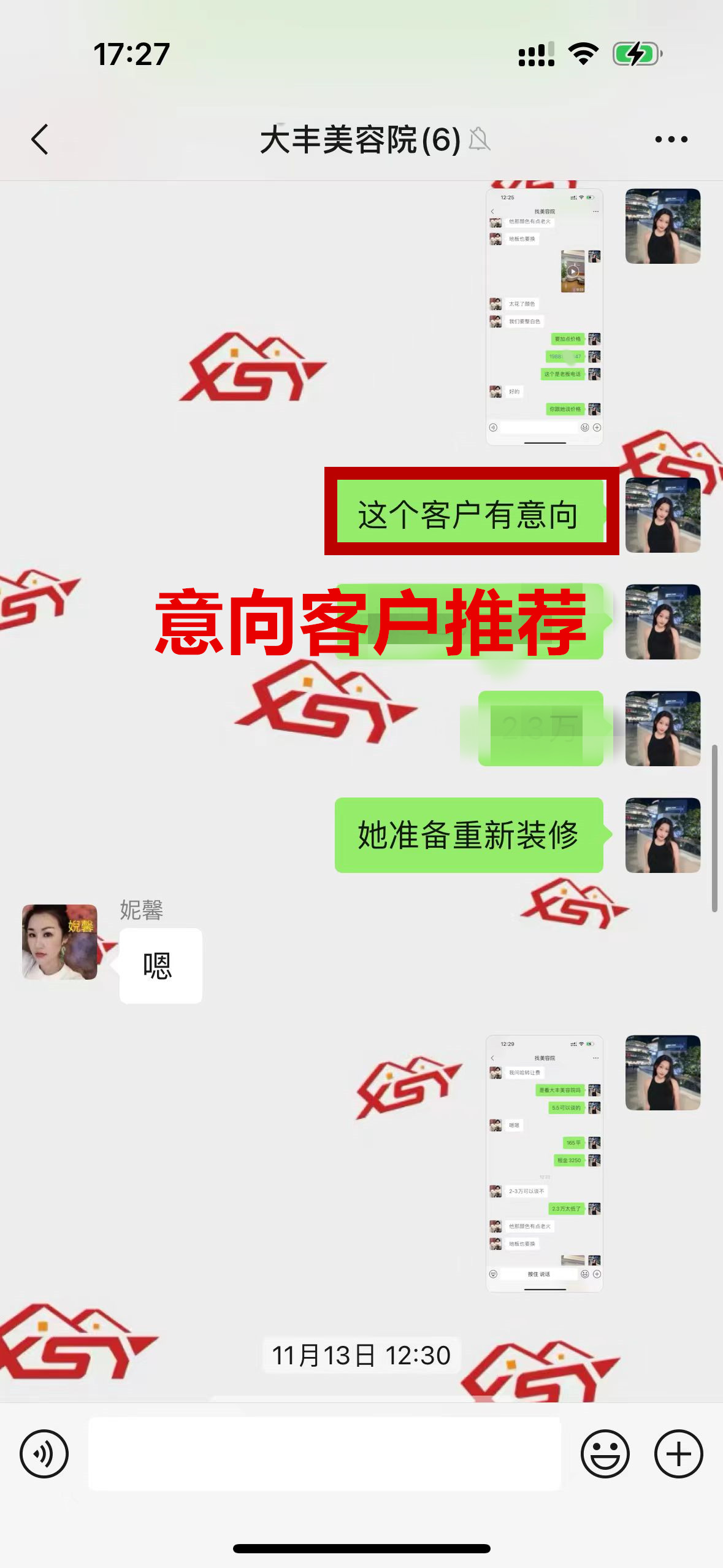View the shared screenshot image timed 12:25
723x1568 pixels.
point(544,316)
